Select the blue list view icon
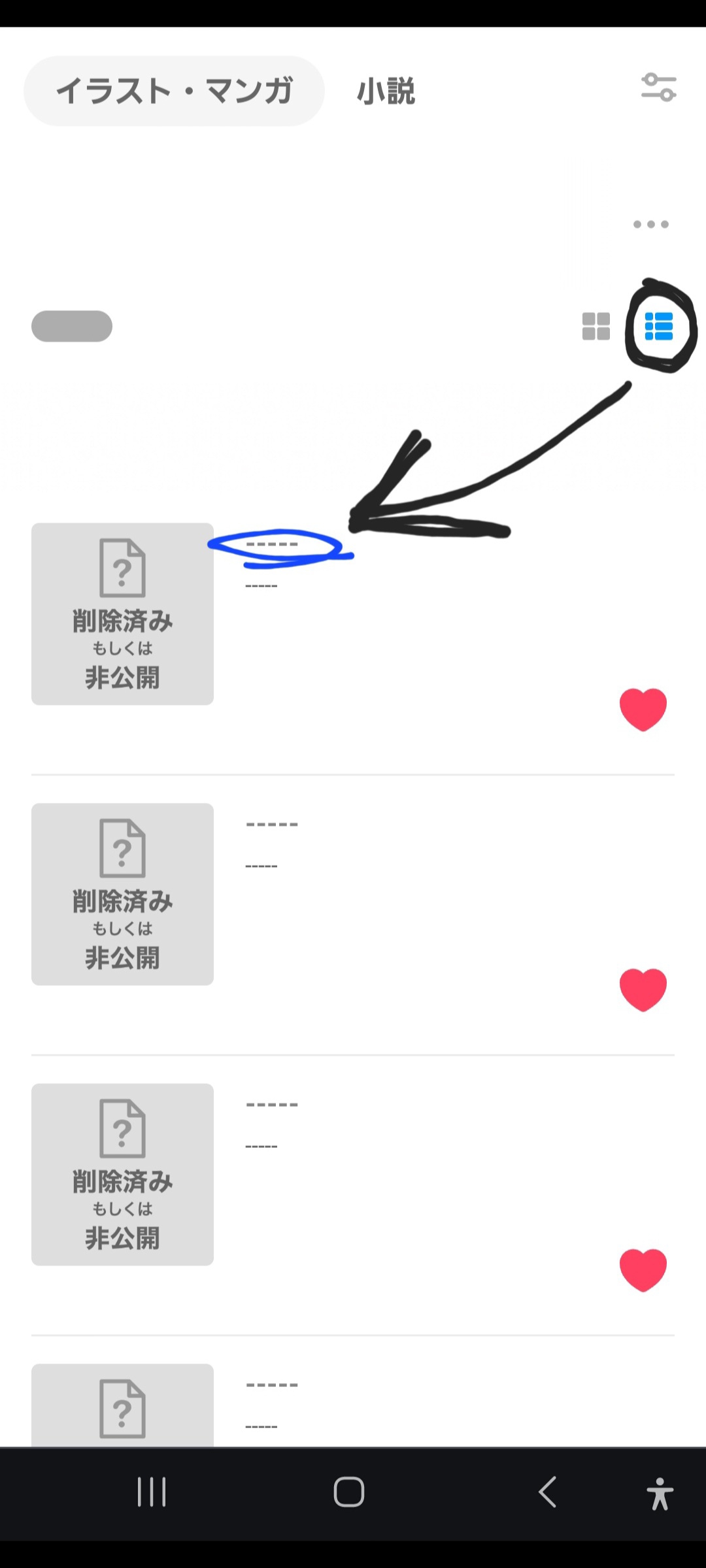Image resolution: width=706 pixels, height=1568 pixels. pos(659,326)
